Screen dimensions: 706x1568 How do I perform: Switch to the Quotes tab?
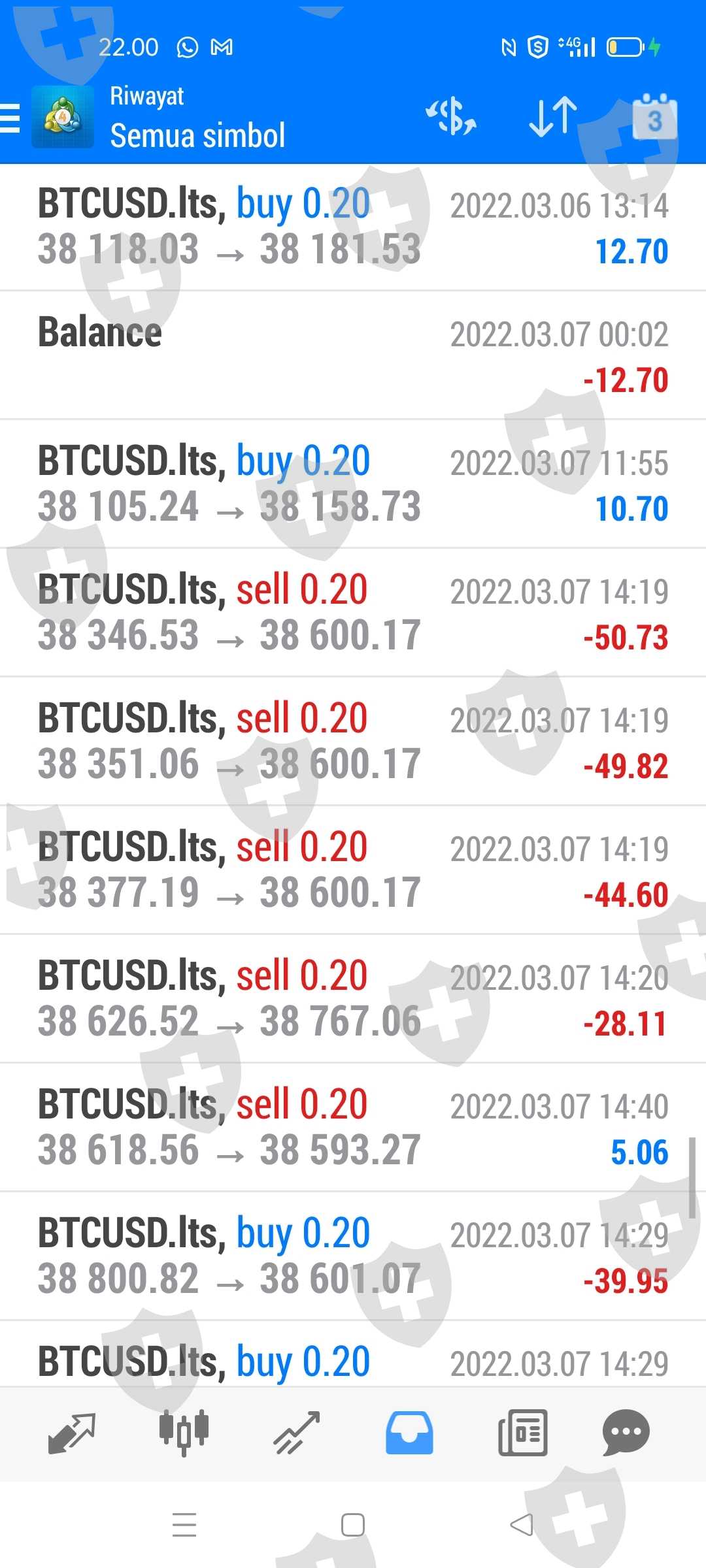72,1433
